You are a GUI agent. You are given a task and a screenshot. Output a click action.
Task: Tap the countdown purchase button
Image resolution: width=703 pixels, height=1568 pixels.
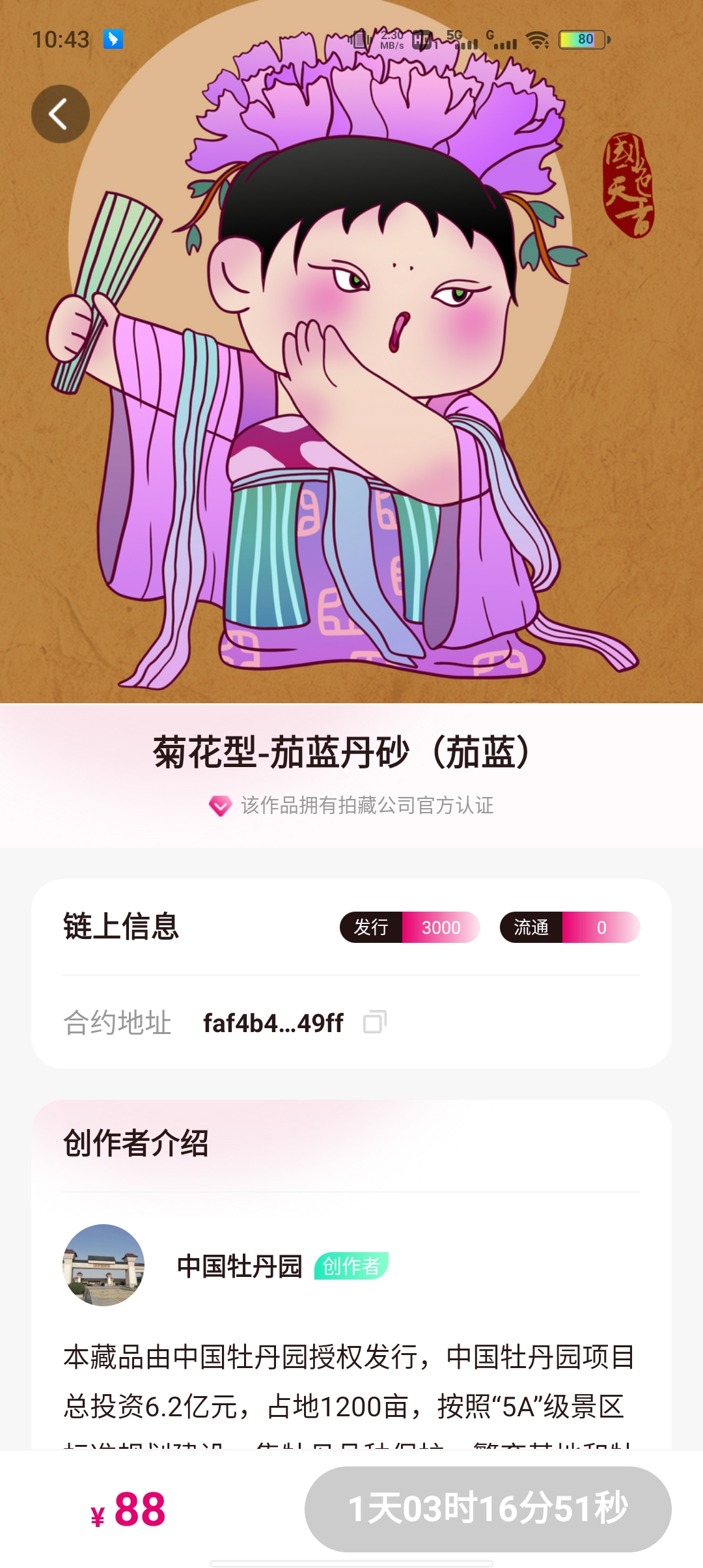(488, 1508)
